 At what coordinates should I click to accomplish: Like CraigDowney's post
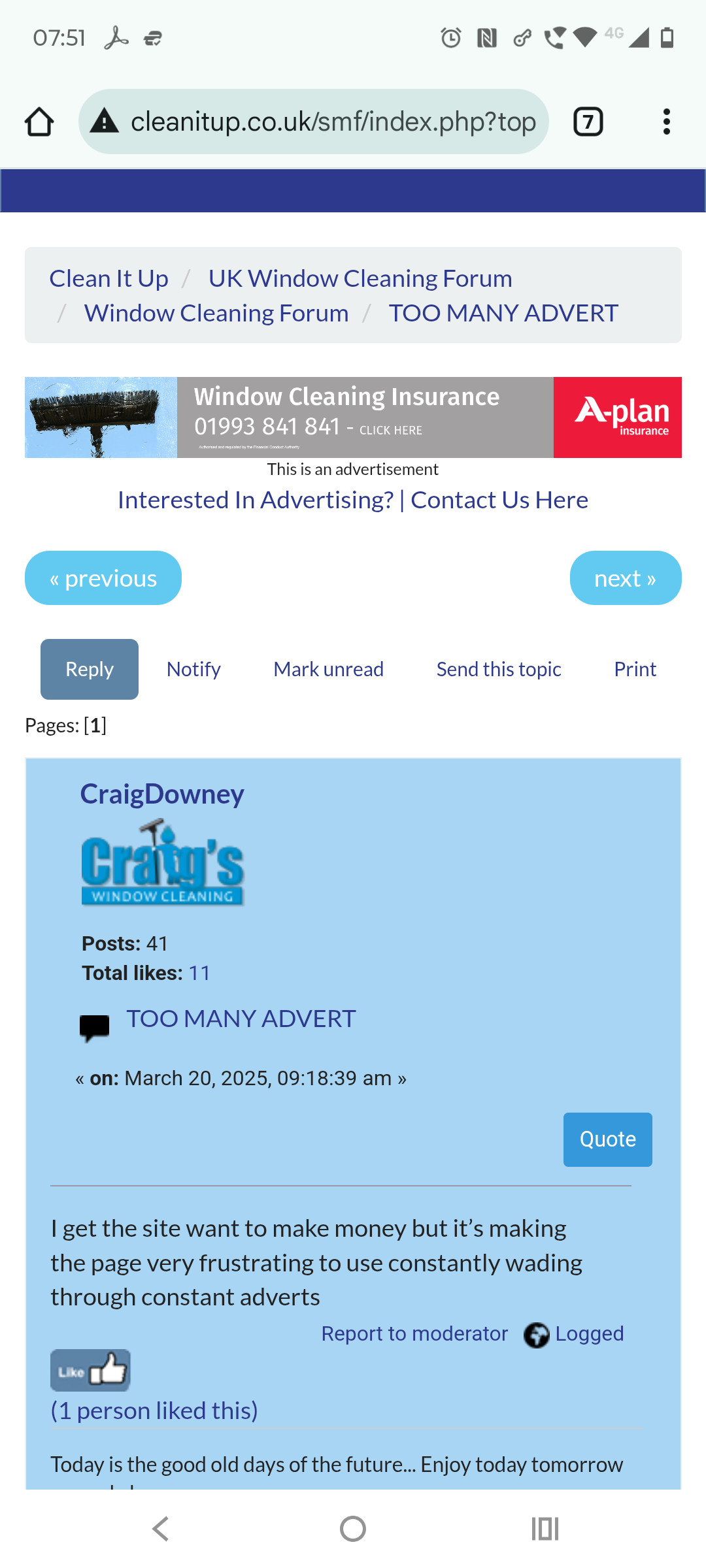click(90, 1370)
